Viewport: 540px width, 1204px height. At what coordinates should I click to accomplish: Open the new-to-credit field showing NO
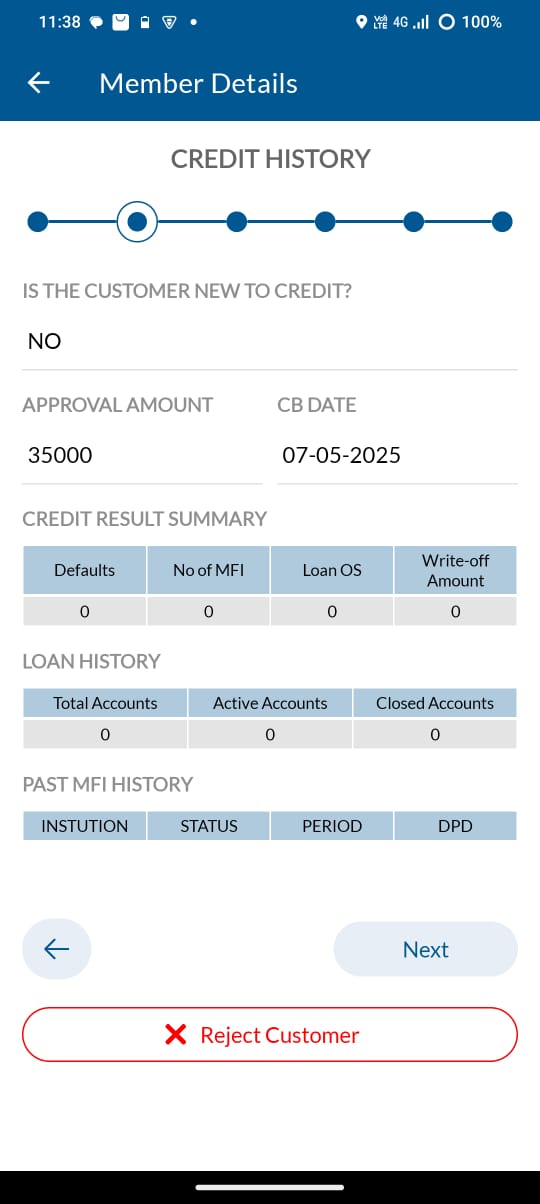pyautogui.click(x=270, y=342)
